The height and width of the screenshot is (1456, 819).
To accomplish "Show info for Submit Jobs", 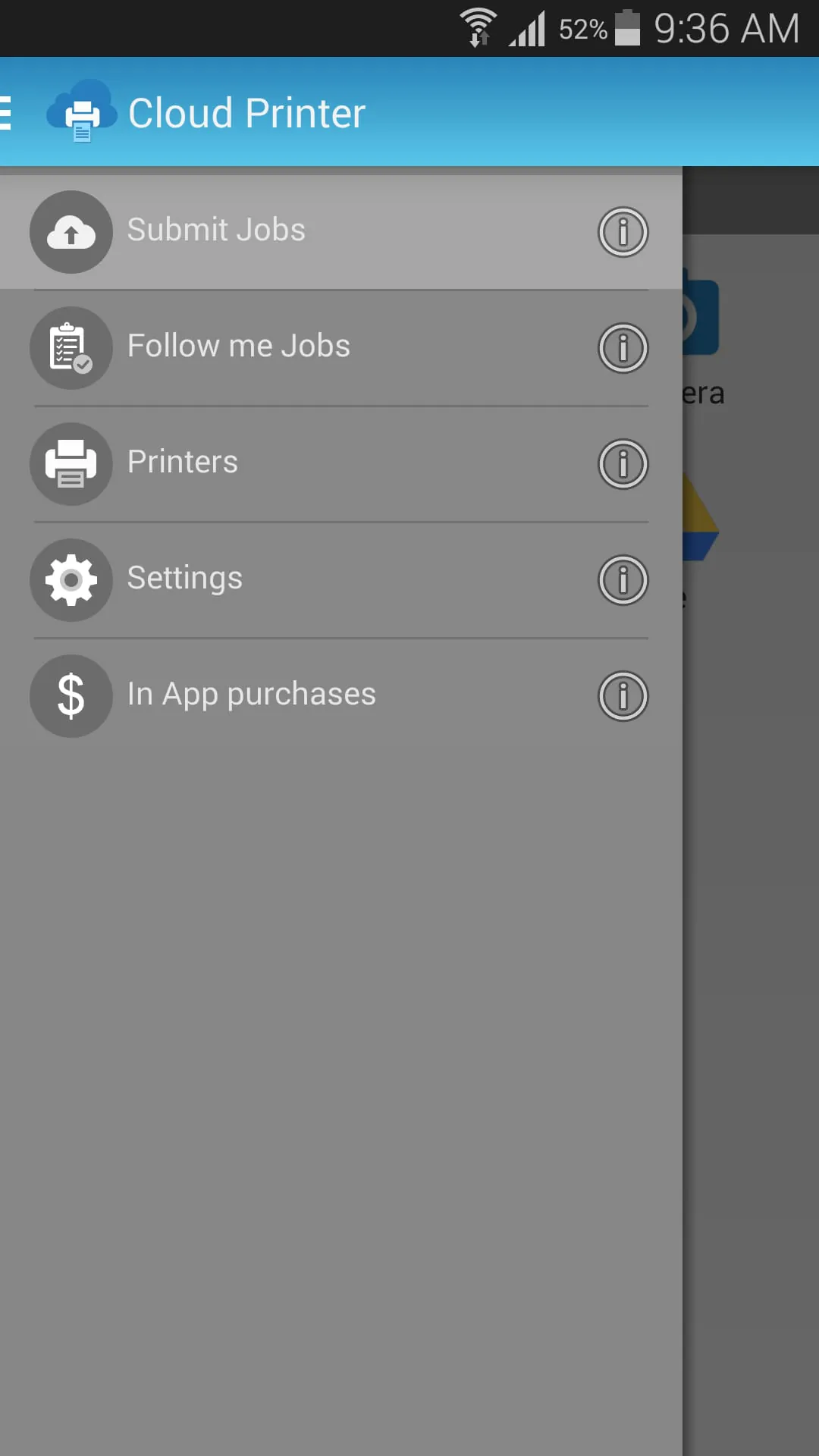I will (x=623, y=232).
